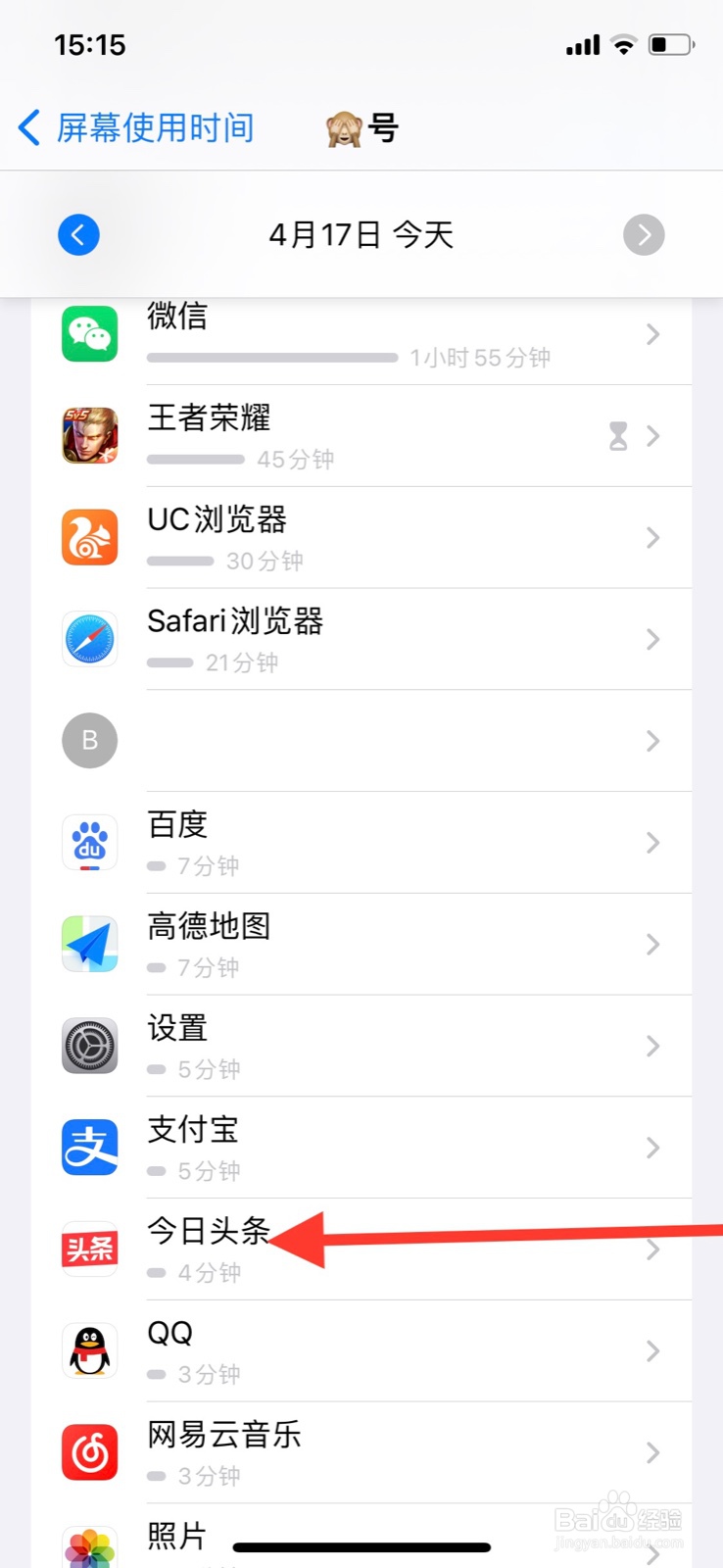This screenshot has height=1568, width=723.
Task: Expand details for the 微信 row
Action: click(652, 334)
